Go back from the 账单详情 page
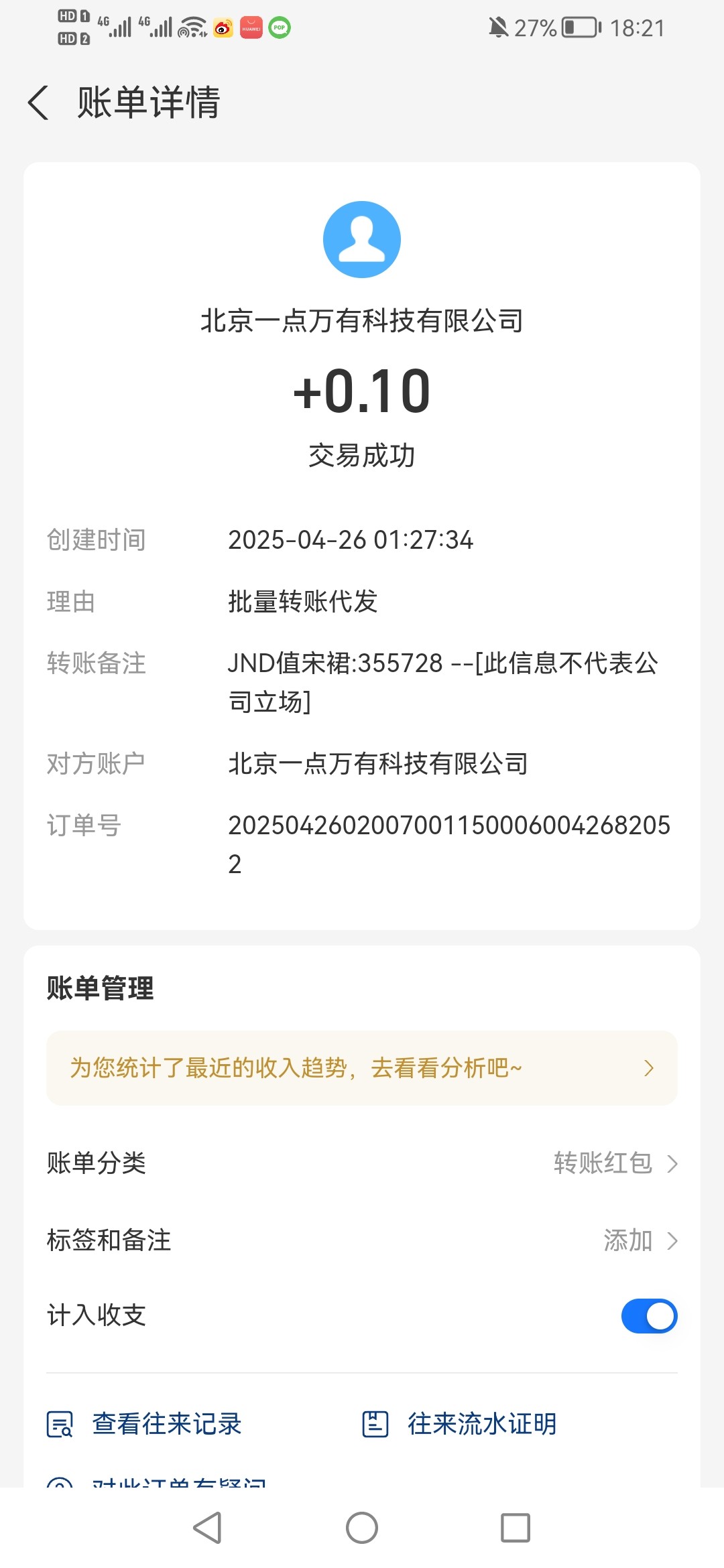724x1568 pixels. click(39, 103)
